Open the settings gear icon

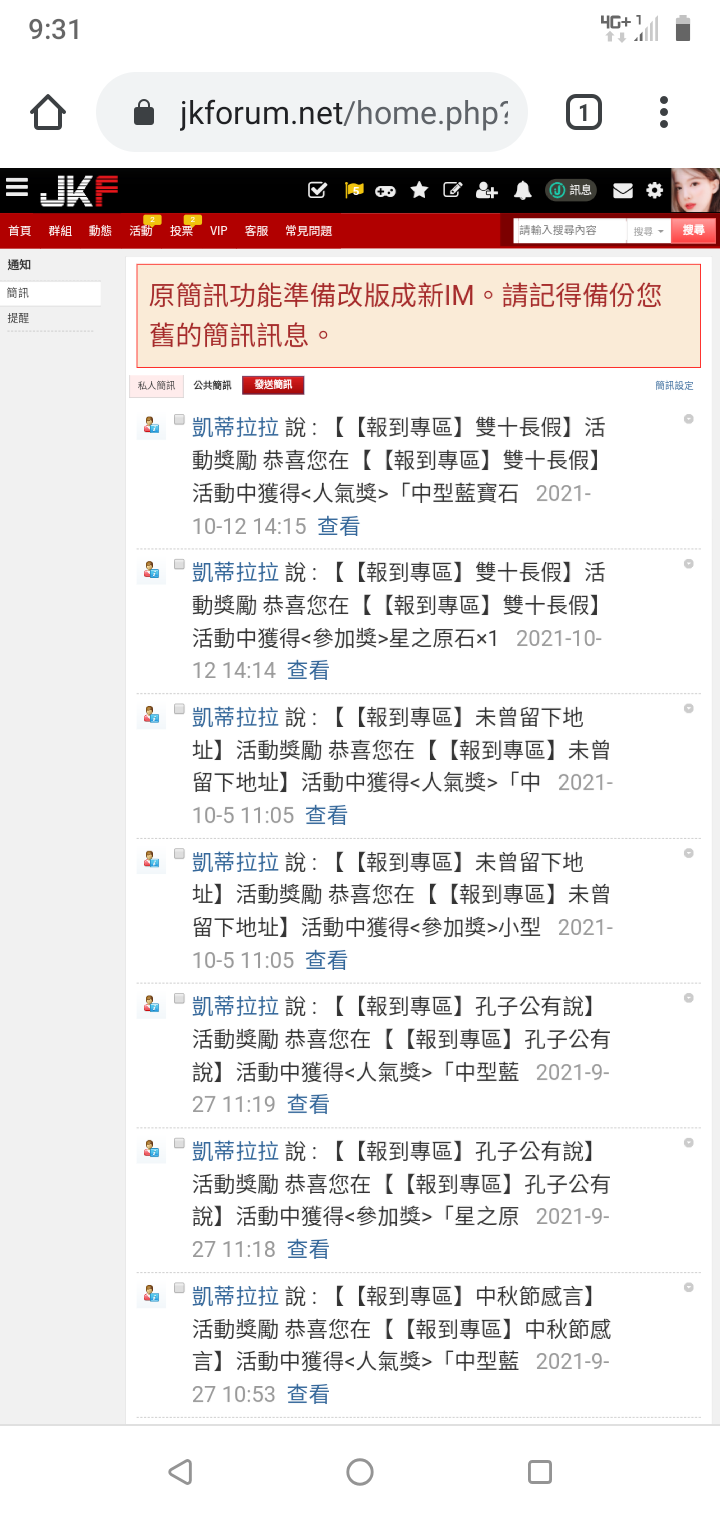(655, 190)
